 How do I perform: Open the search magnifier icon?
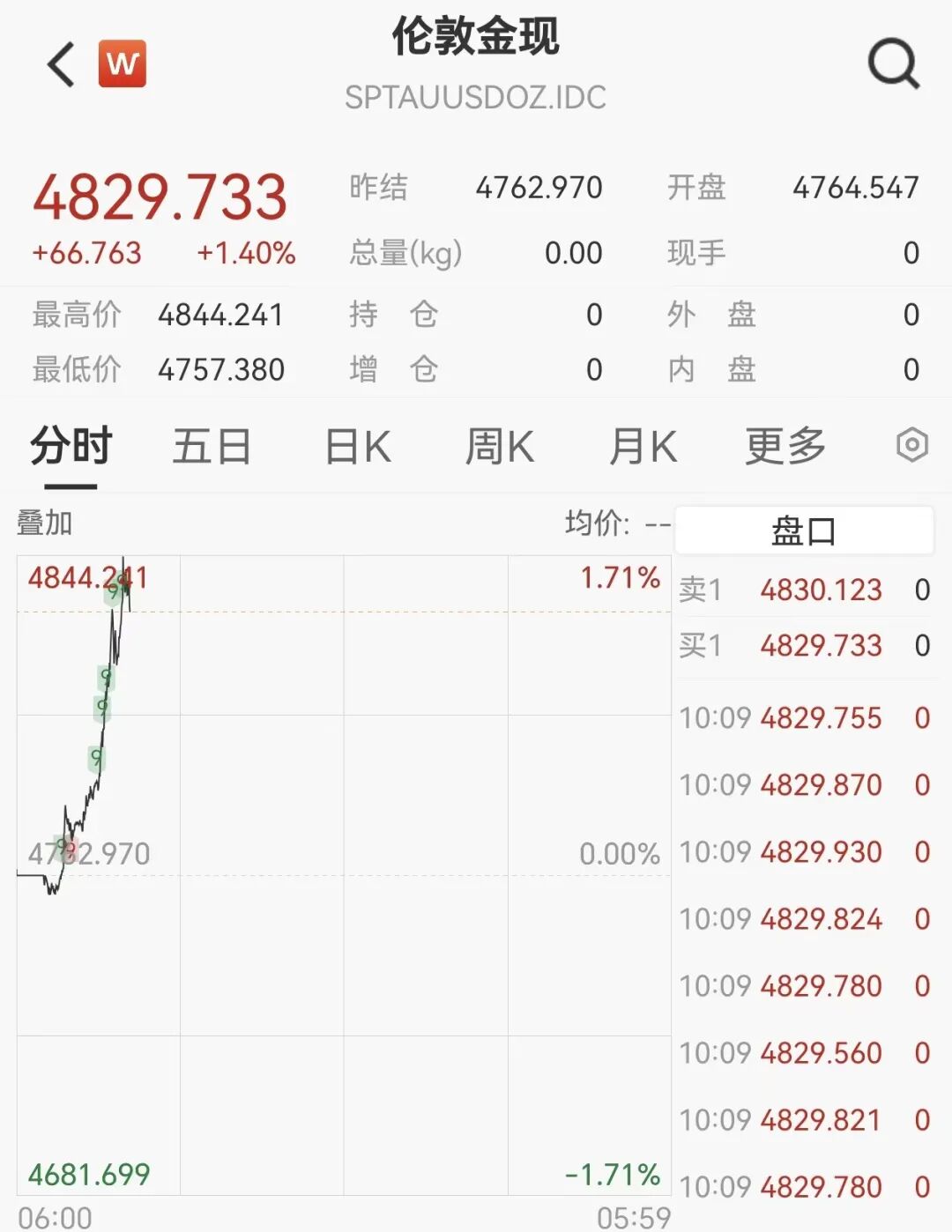click(x=893, y=63)
